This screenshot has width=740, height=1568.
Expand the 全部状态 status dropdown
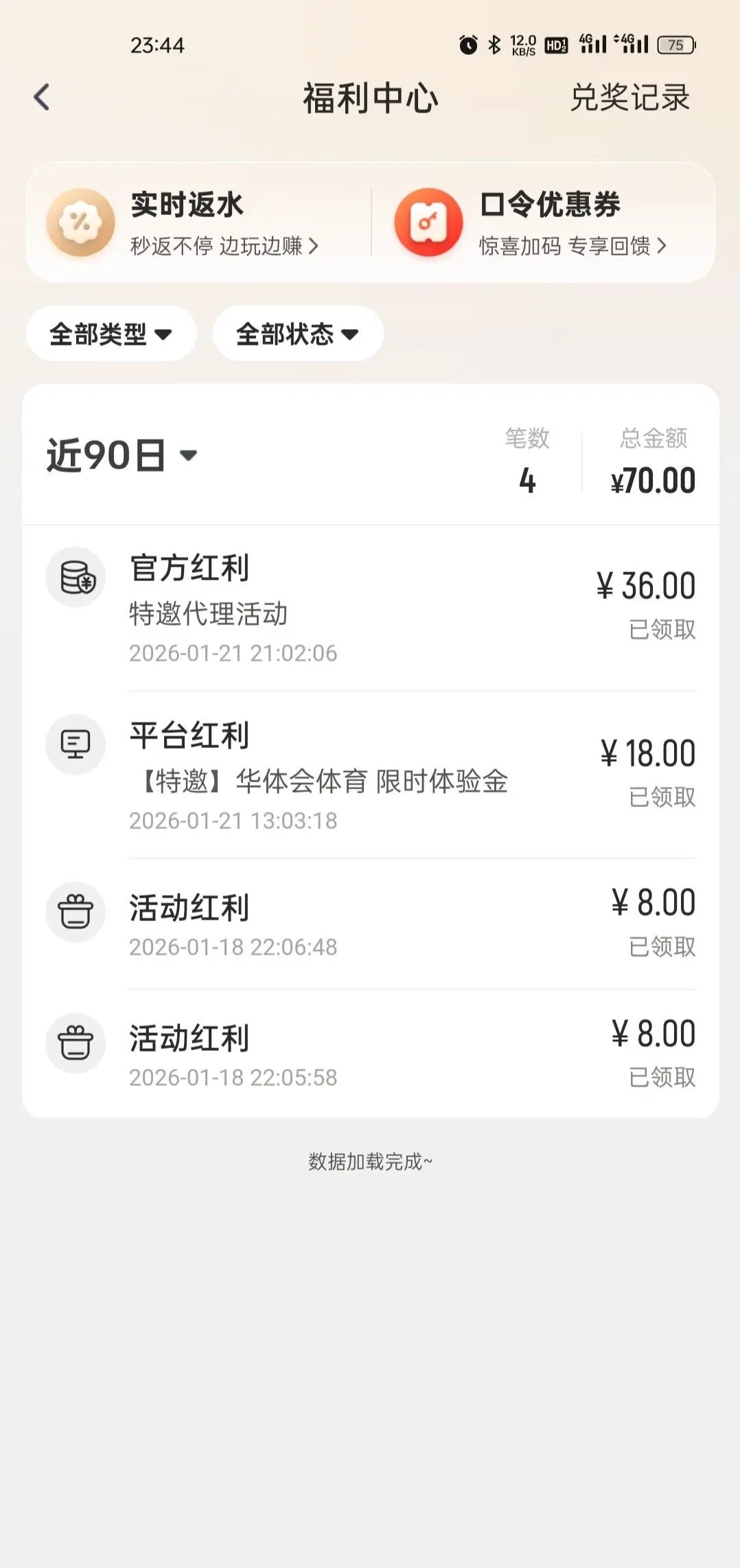[298, 334]
